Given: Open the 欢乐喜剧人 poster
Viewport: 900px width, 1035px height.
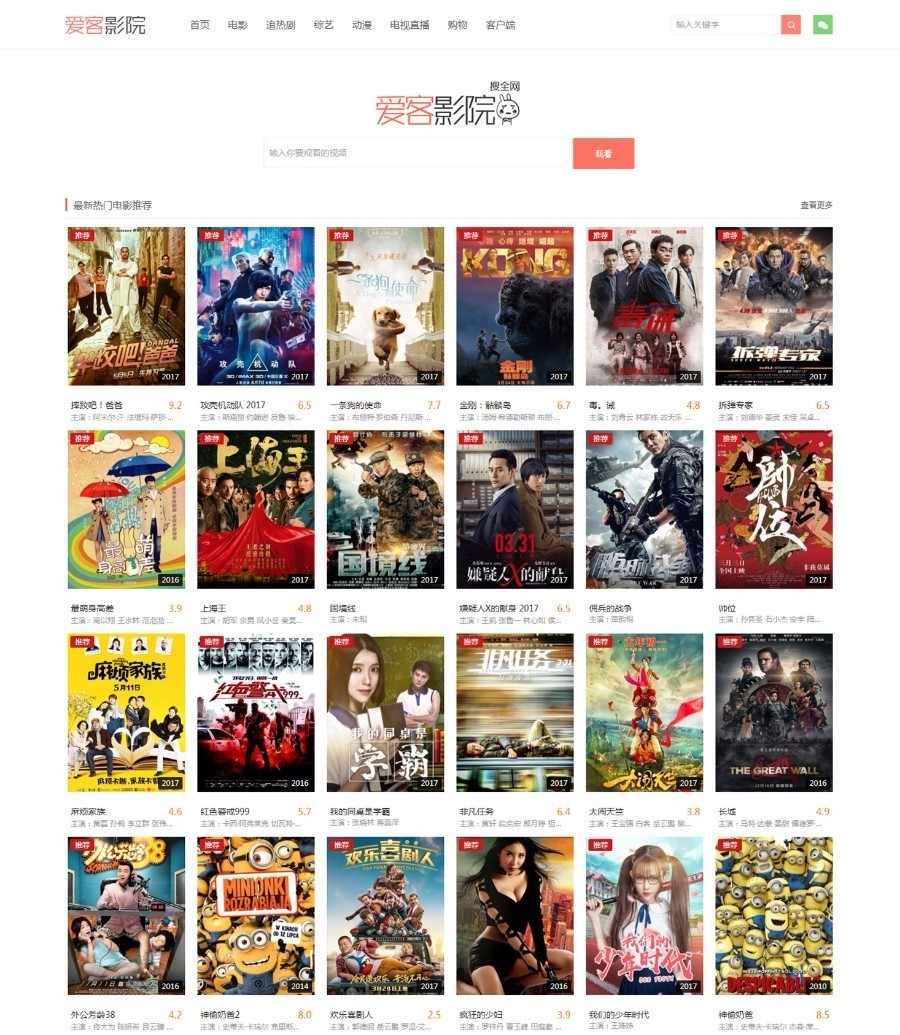Looking at the screenshot, I should point(385,915).
